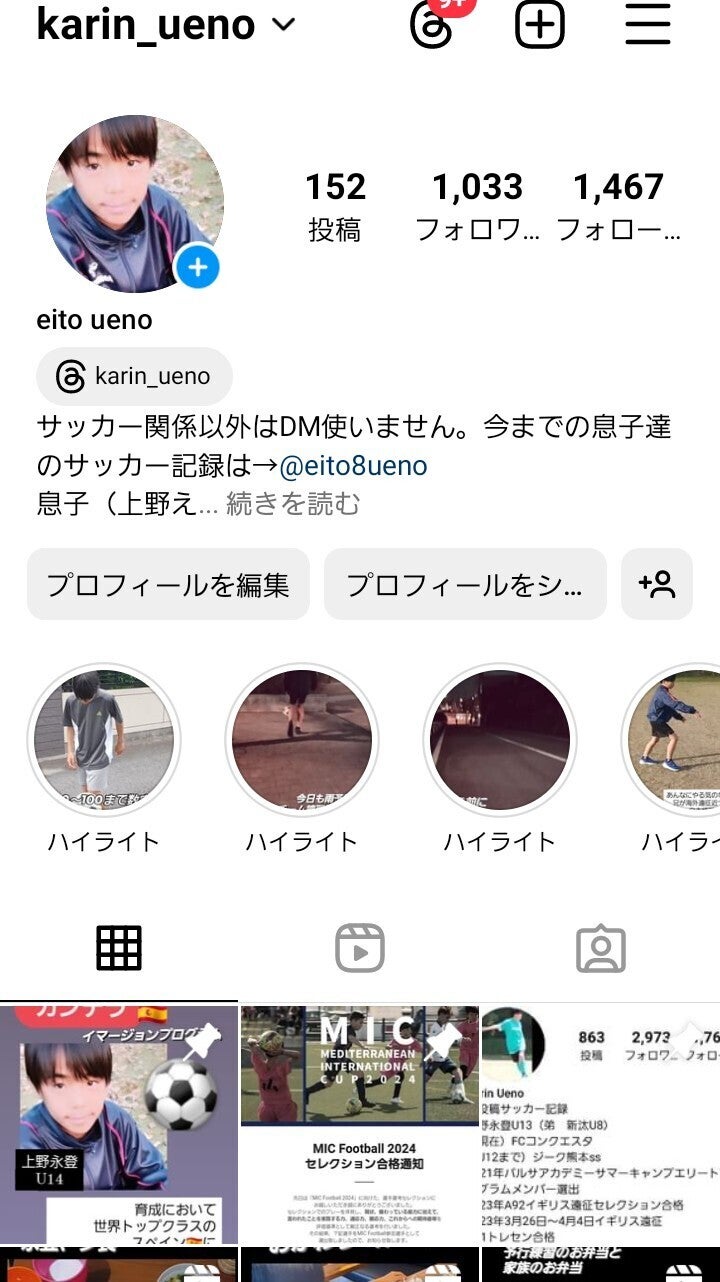Open the third ハイライト with dark road

click(499, 741)
